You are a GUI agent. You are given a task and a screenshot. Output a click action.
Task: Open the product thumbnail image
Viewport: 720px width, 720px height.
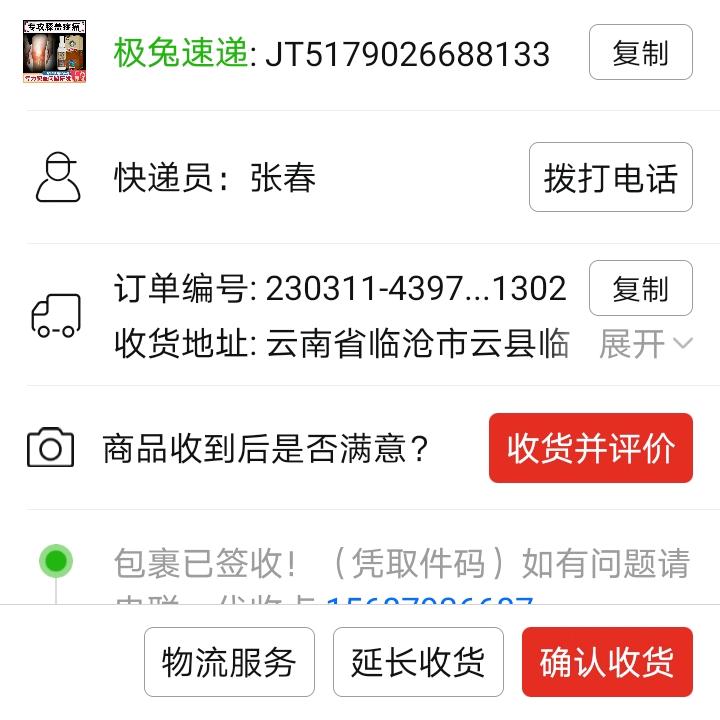(x=55, y=52)
